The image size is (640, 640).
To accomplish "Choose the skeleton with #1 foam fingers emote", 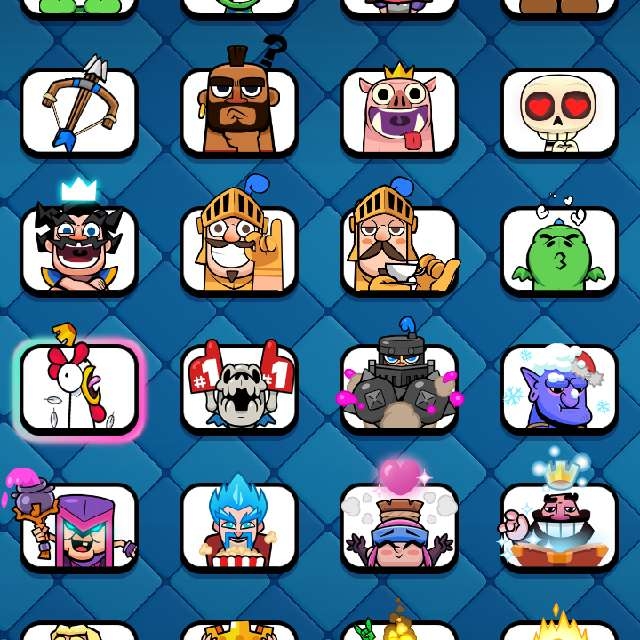I will point(239,389).
